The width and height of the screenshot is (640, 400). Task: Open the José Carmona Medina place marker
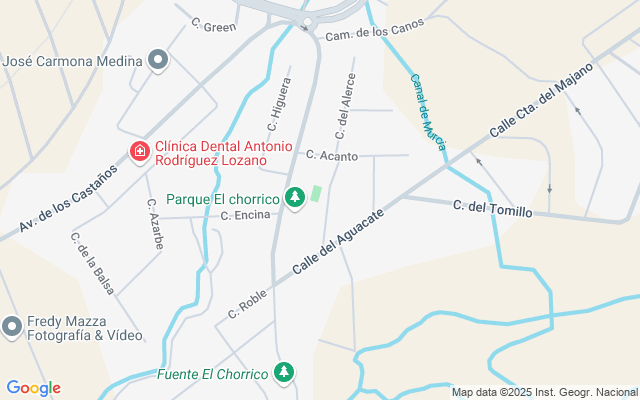tap(157, 61)
